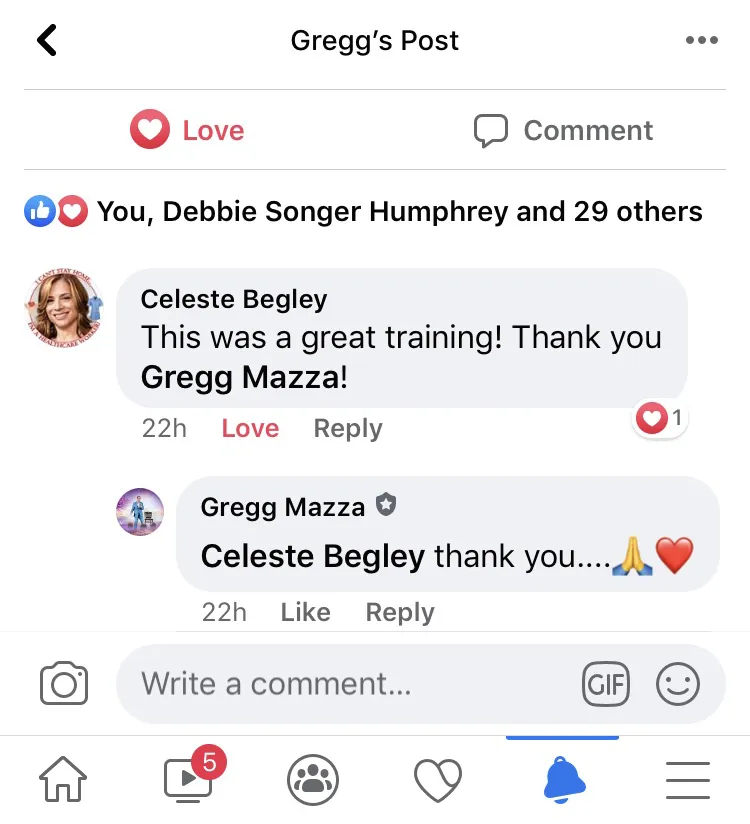Switch to the Home tab

(63, 780)
